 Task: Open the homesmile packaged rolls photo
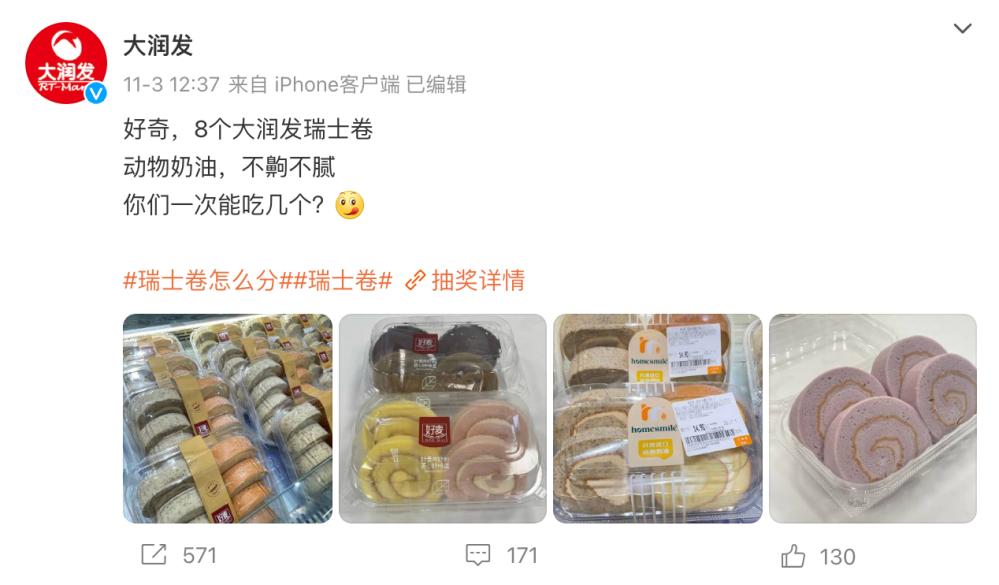(658, 418)
